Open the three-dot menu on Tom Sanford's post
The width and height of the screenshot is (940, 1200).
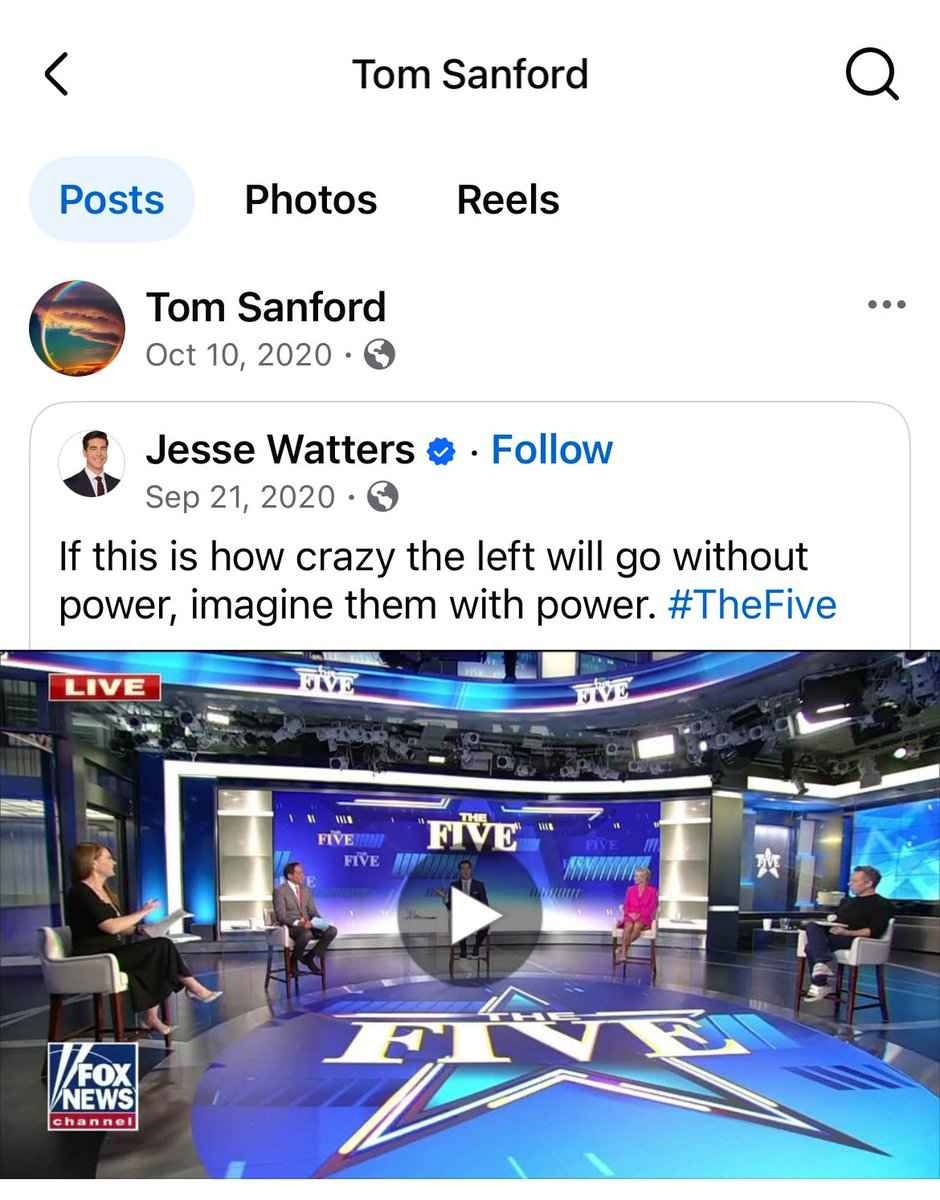pos(886,305)
